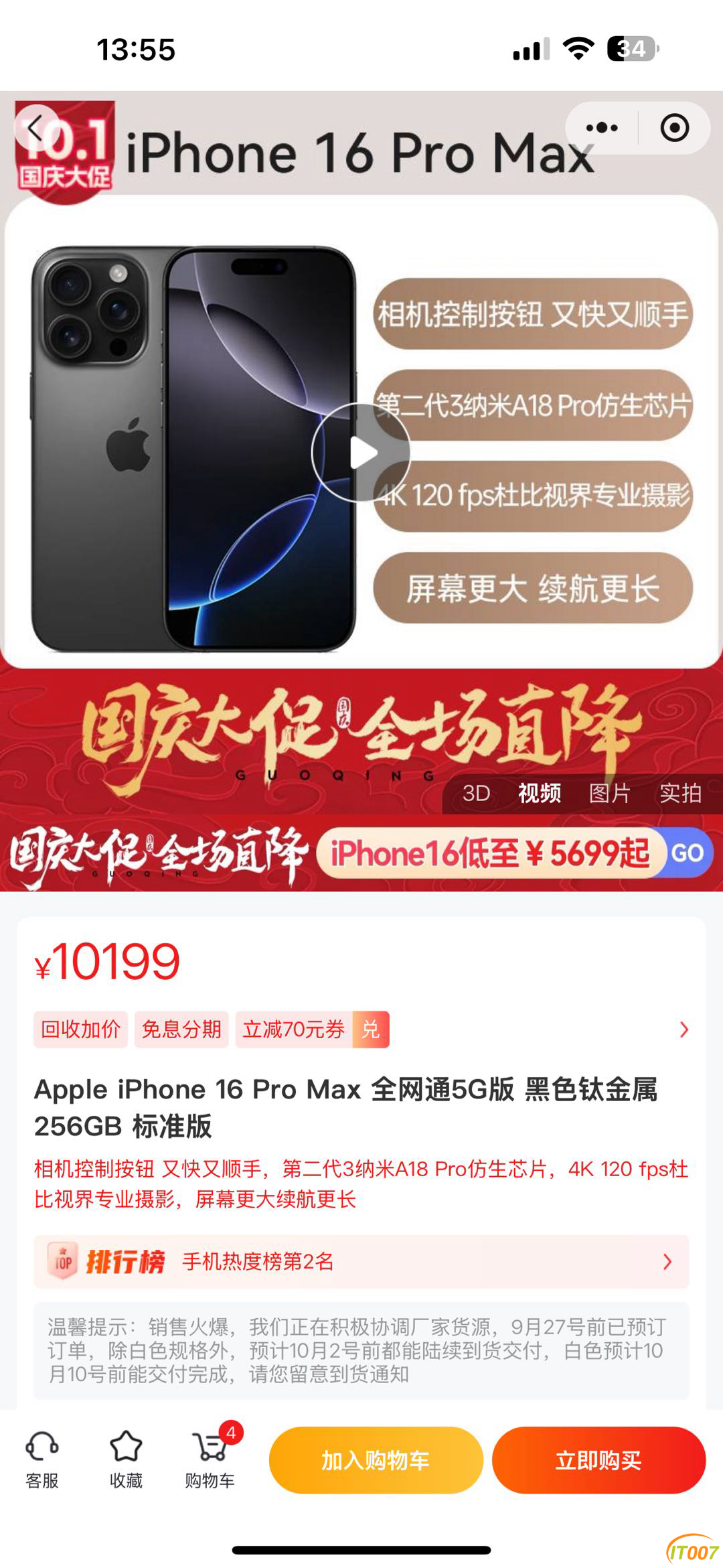
Task: Tap 立即购买 to buy now
Action: pos(598,1460)
